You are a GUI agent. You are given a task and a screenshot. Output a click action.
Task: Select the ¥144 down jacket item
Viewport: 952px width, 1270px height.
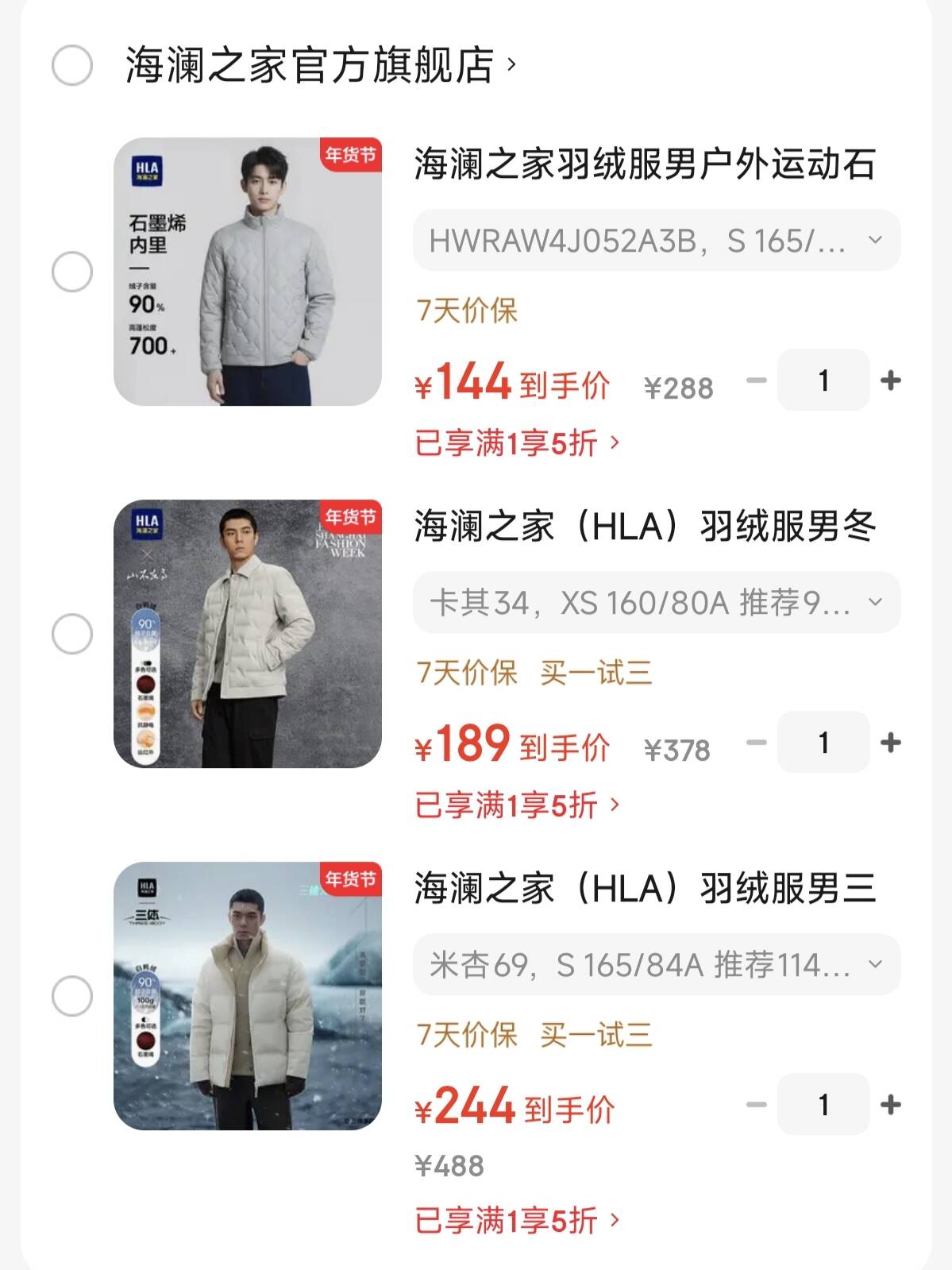pyautogui.click(x=72, y=272)
